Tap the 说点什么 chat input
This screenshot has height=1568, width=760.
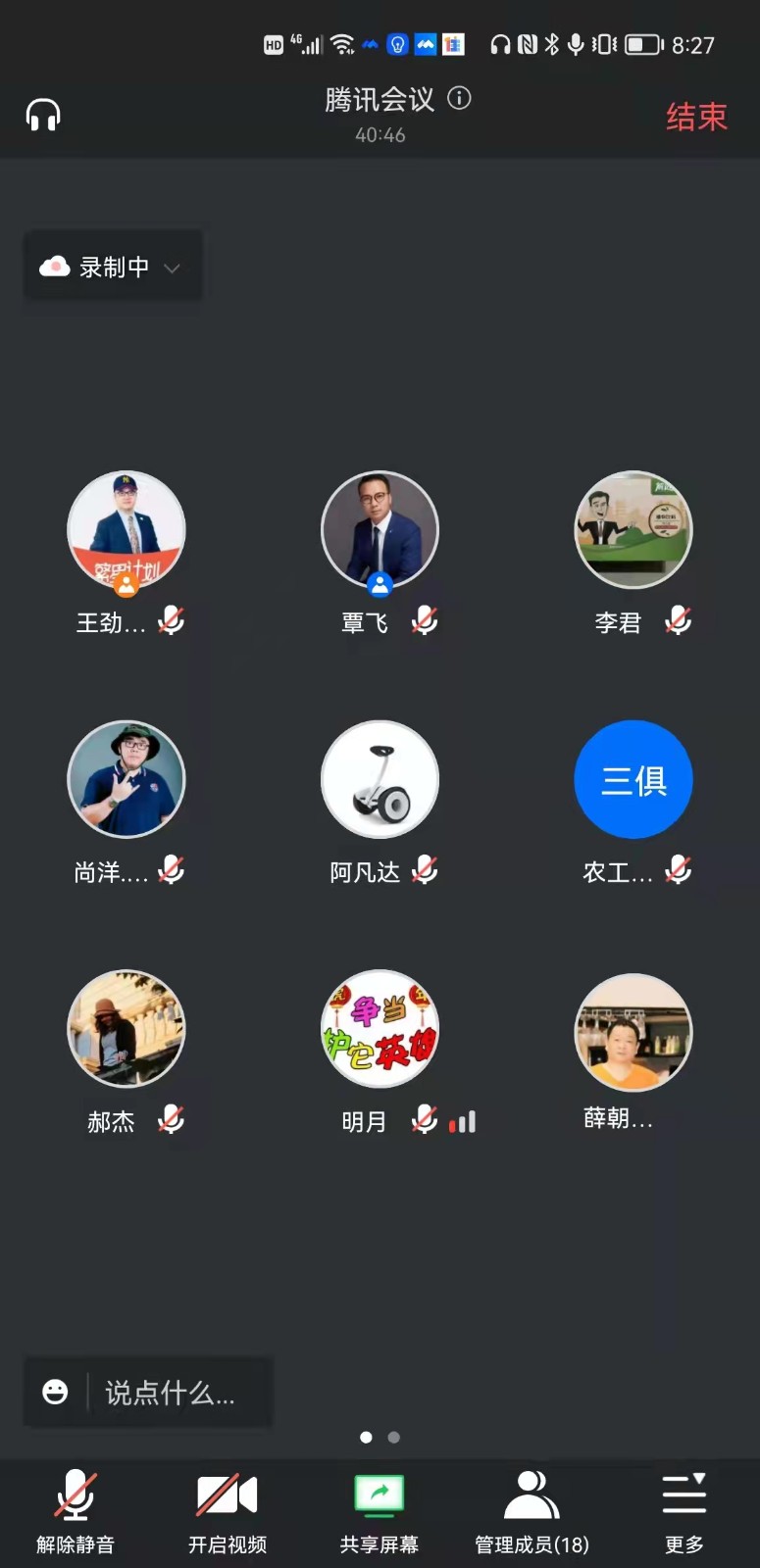point(172,1392)
